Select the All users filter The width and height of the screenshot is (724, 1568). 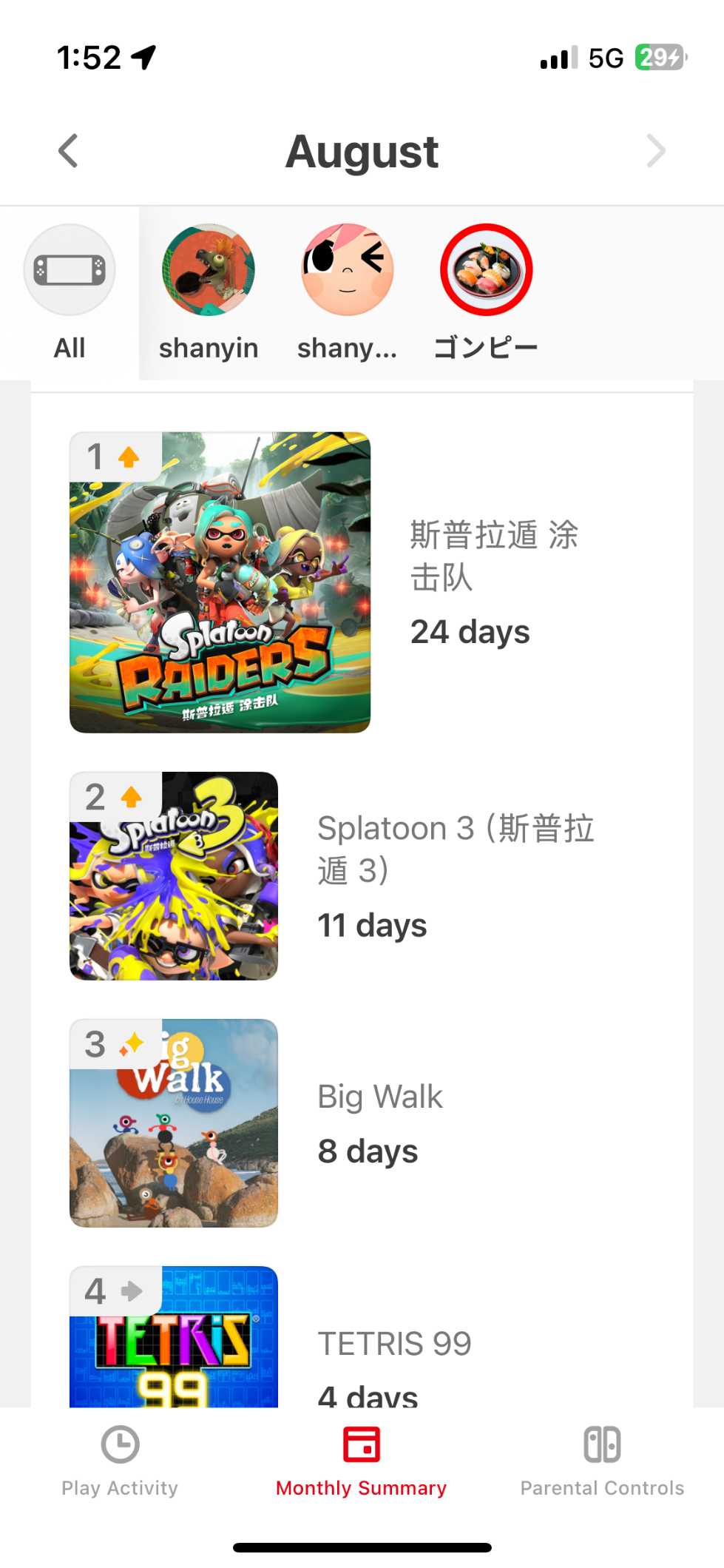tap(70, 293)
